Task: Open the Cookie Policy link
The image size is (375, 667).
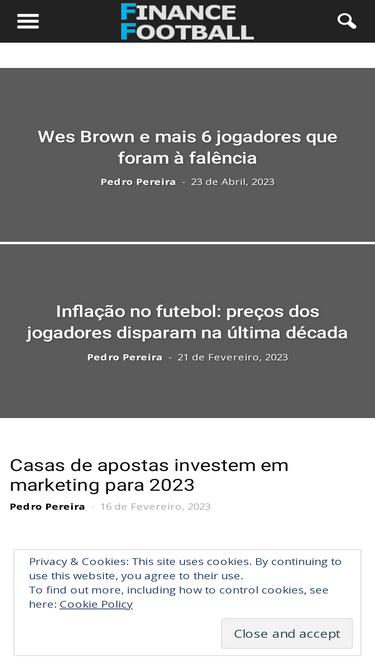Action: tap(96, 604)
